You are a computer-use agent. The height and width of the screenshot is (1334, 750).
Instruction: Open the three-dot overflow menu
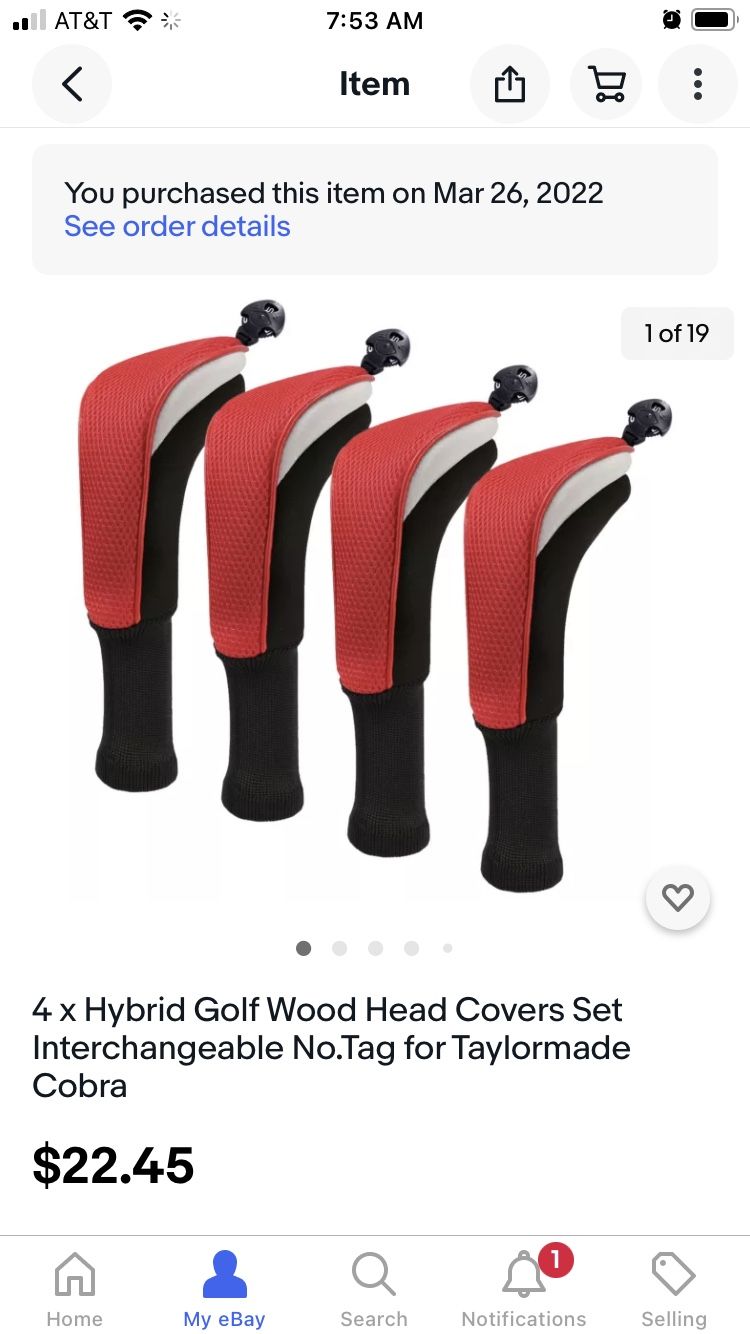coord(697,84)
